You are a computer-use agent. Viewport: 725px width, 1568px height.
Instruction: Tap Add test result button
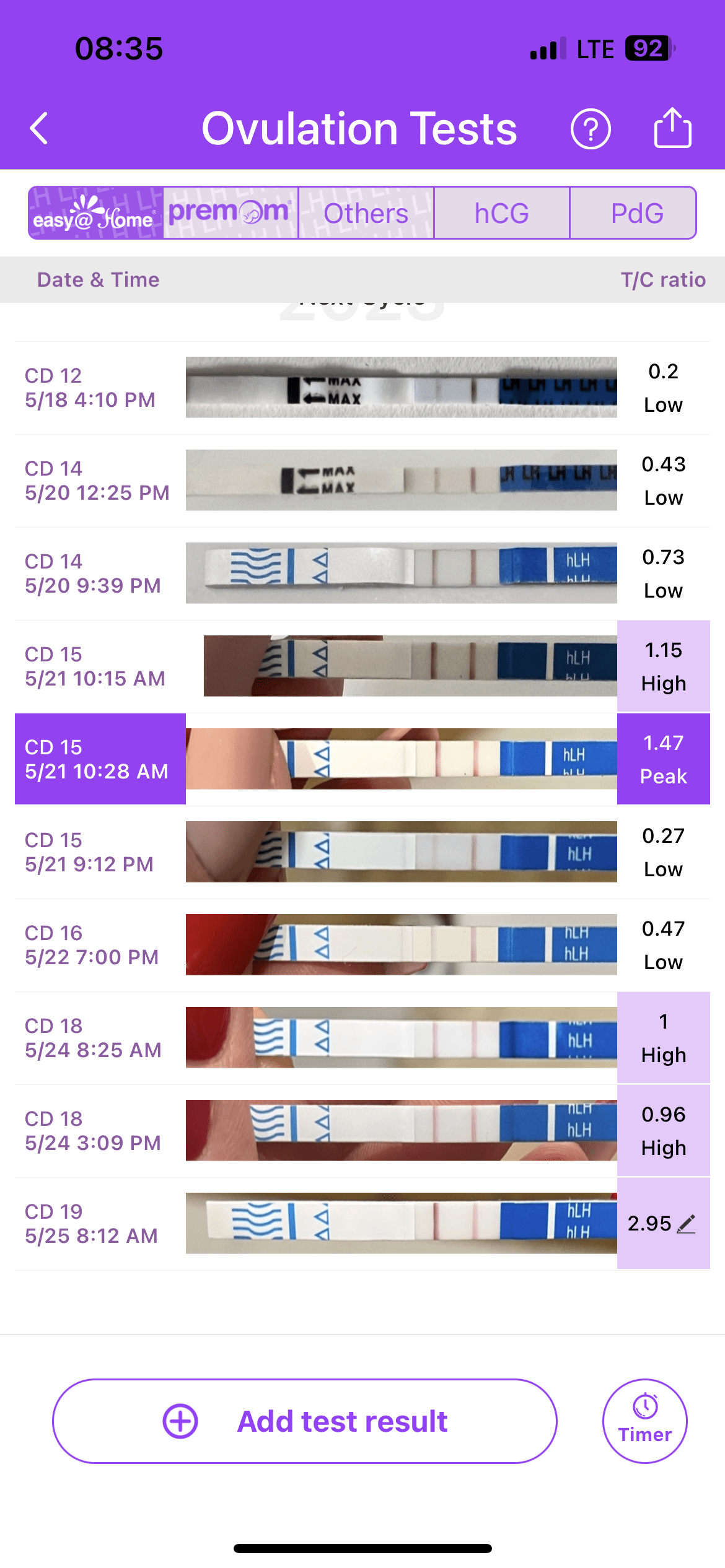[304, 1421]
